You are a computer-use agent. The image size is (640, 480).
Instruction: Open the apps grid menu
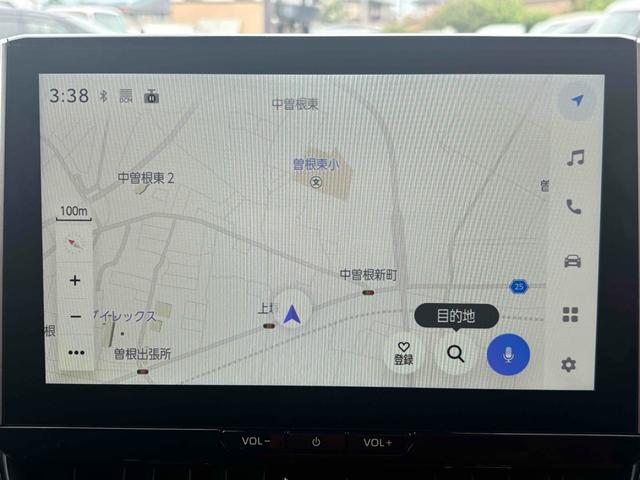pyautogui.click(x=570, y=315)
